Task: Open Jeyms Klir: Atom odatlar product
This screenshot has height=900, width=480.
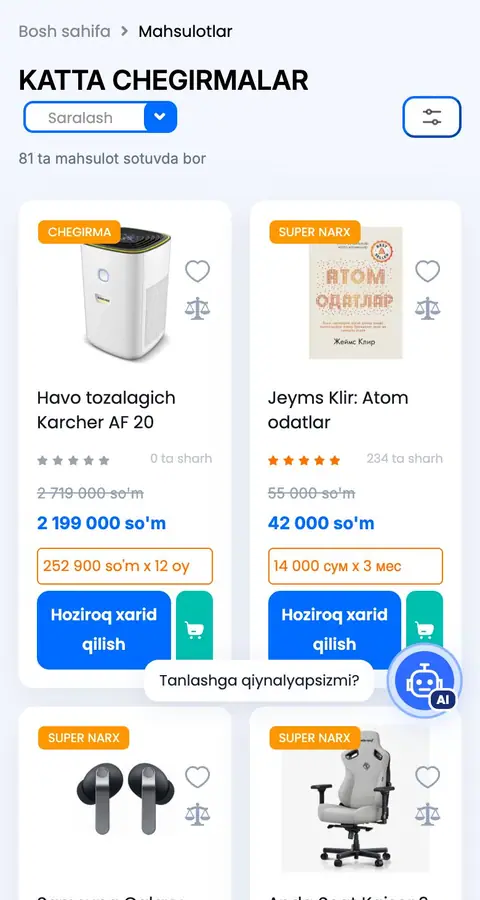Action: pyautogui.click(x=338, y=410)
